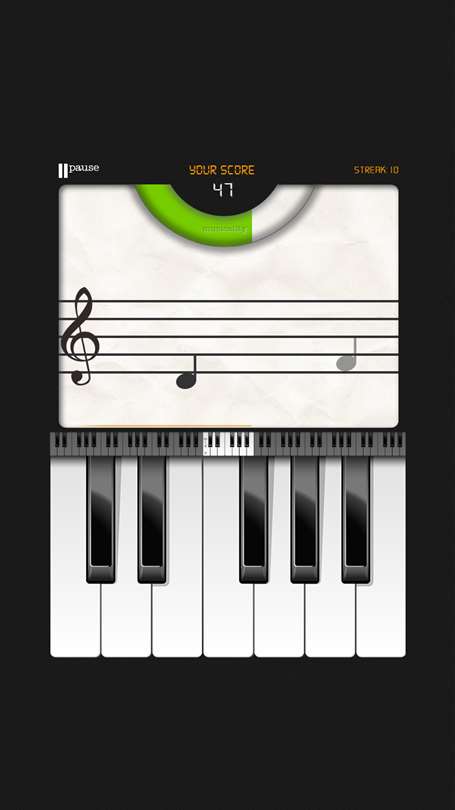Play the G-sharp black key

click(x=305, y=519)
